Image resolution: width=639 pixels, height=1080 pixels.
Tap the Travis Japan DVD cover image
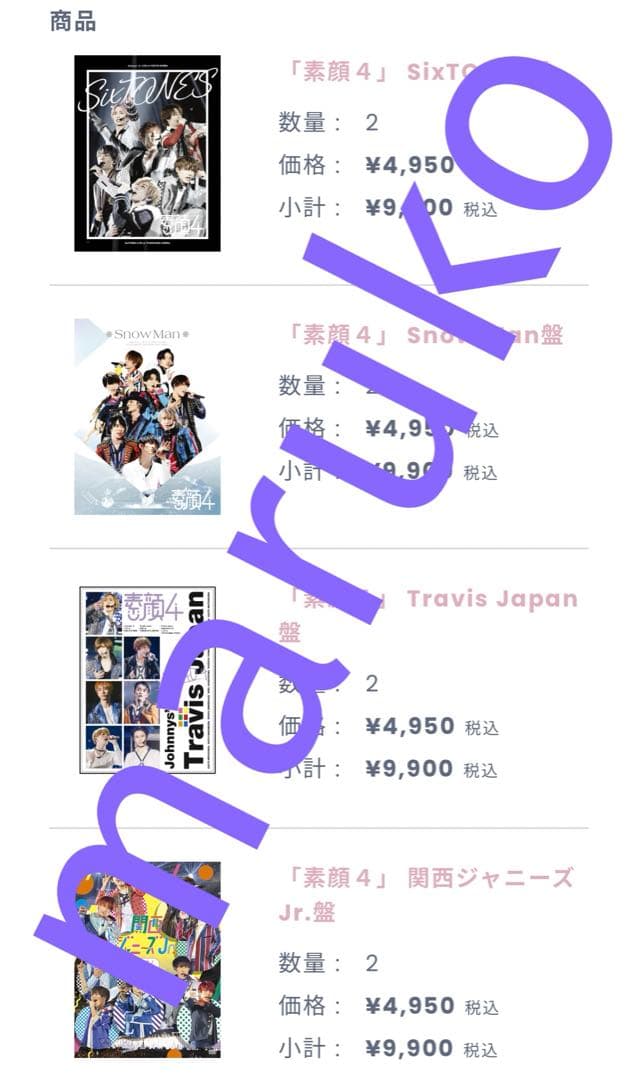click(147, 680)
